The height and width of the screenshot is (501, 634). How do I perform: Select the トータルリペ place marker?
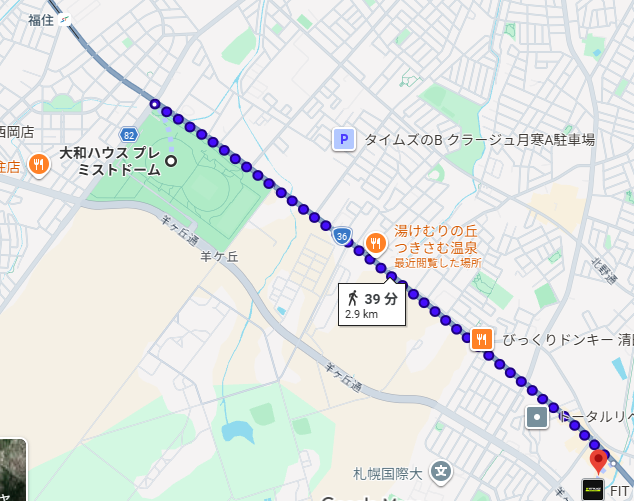(x=538, y=415)
